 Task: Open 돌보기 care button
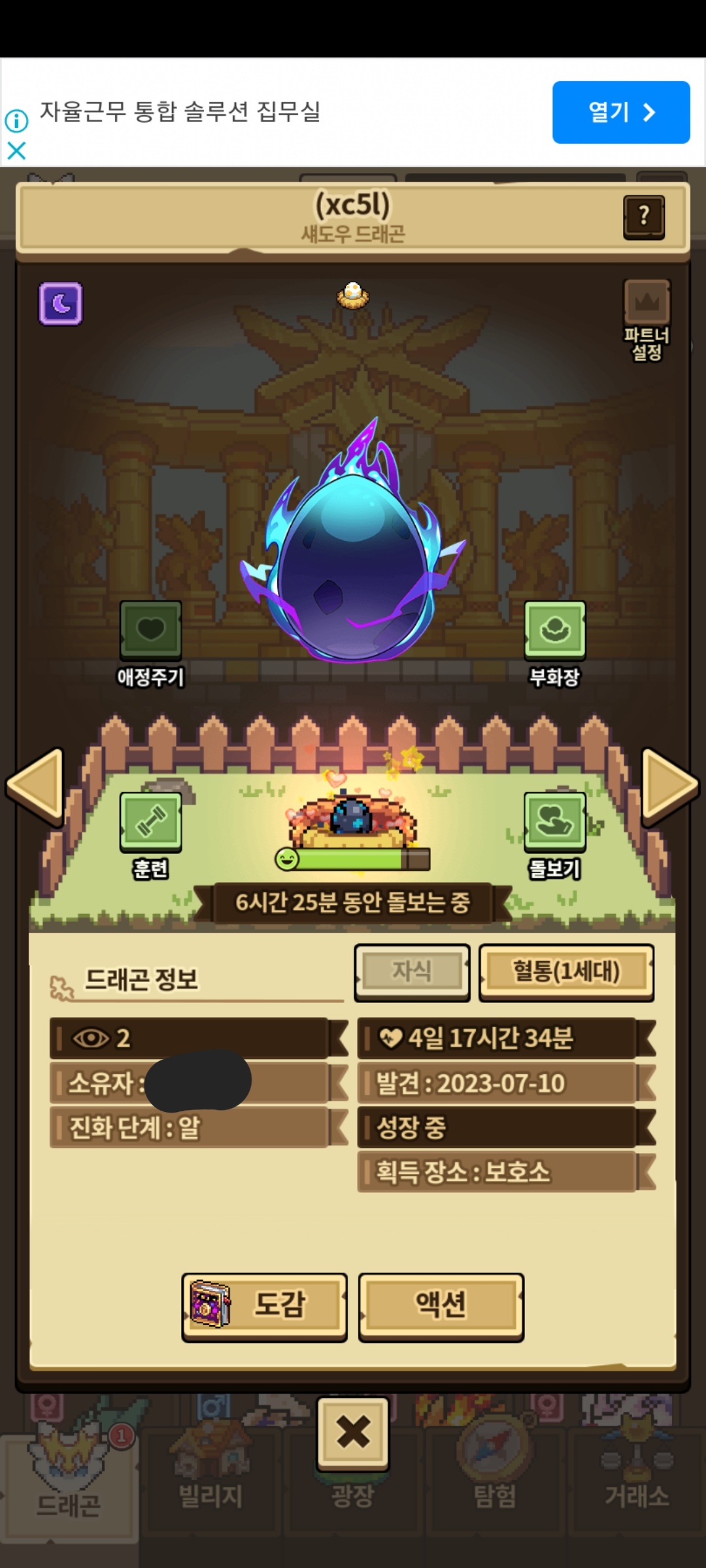click(554, 821)
